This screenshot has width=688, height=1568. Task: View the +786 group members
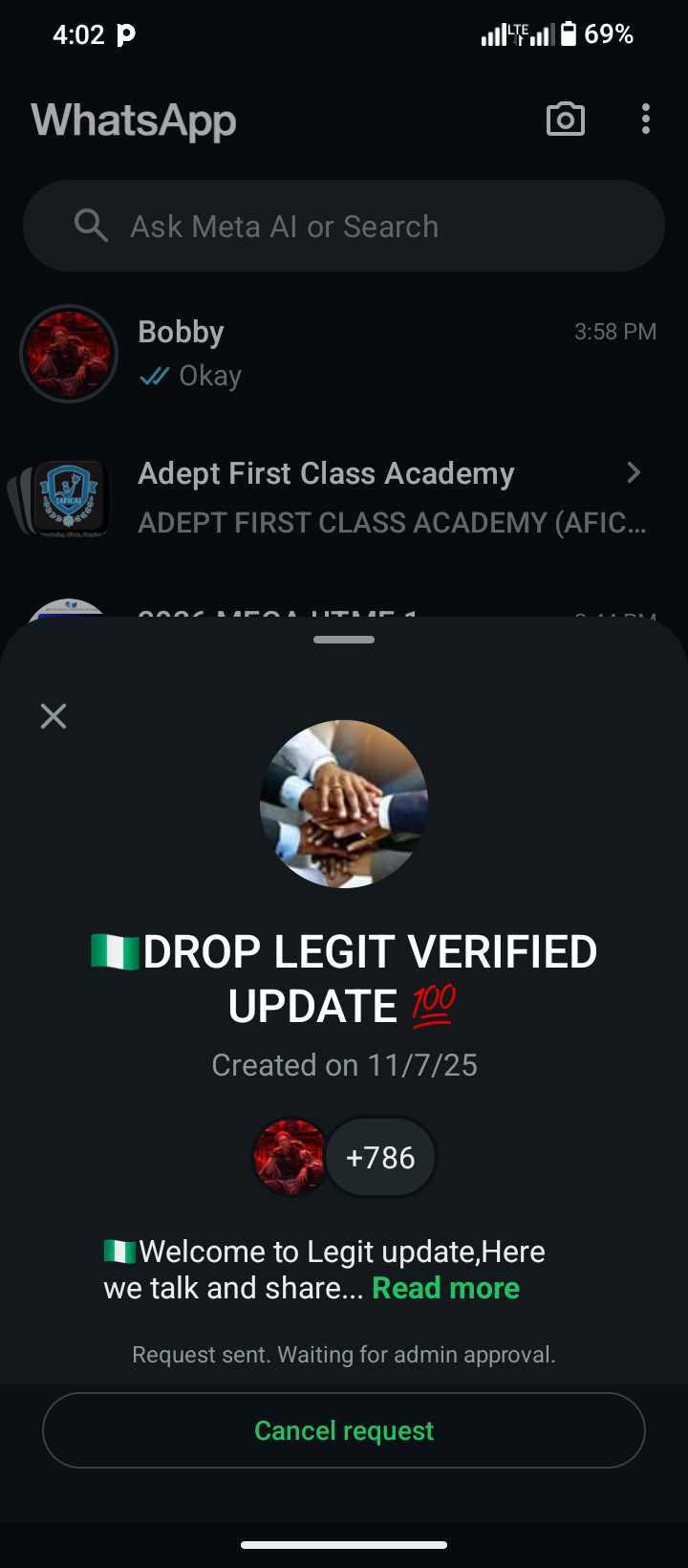click(380, 1158)
